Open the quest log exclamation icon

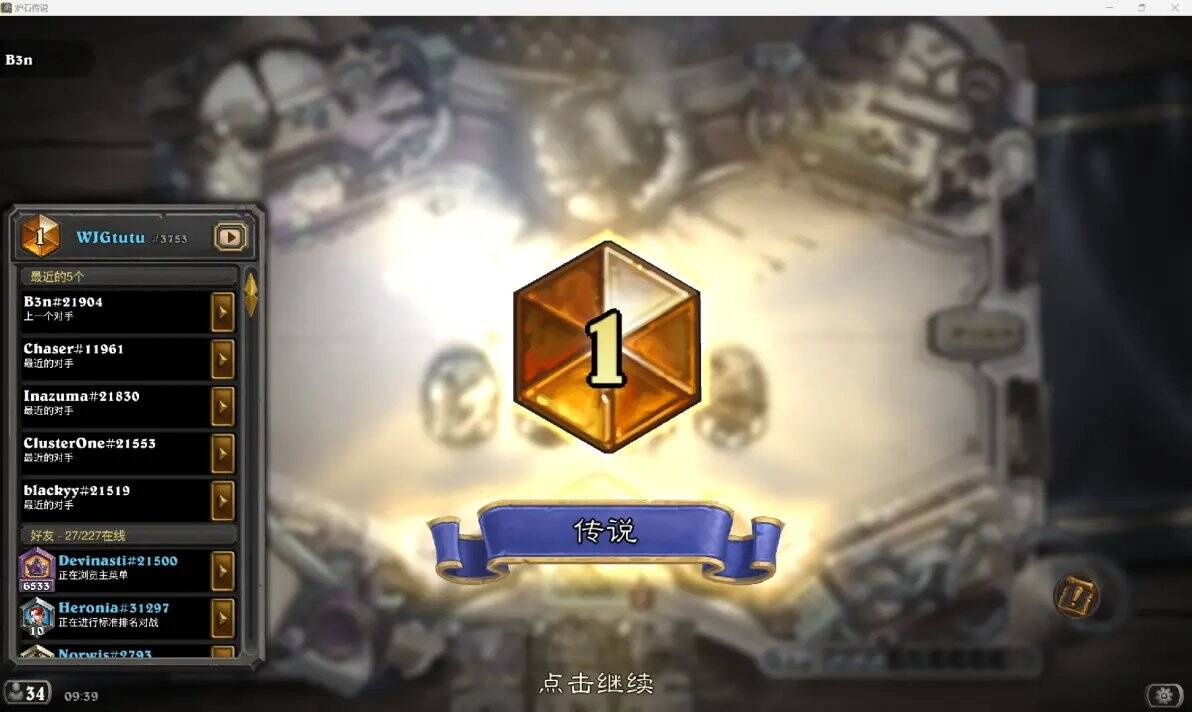tap(1077, 598)
